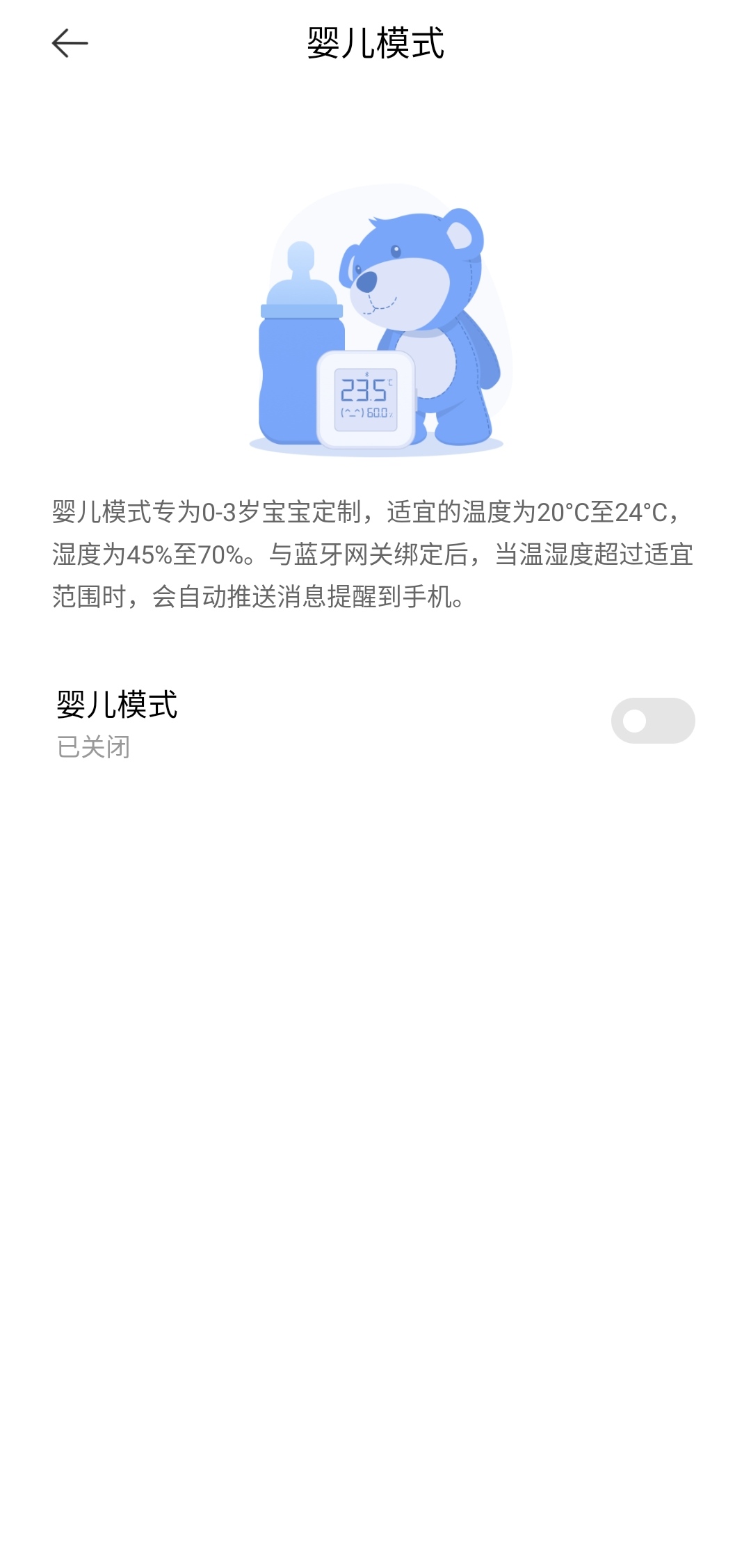Tap the Baby Mode description paragraph
The image size is (751, 1568).
tap(375, 553)
